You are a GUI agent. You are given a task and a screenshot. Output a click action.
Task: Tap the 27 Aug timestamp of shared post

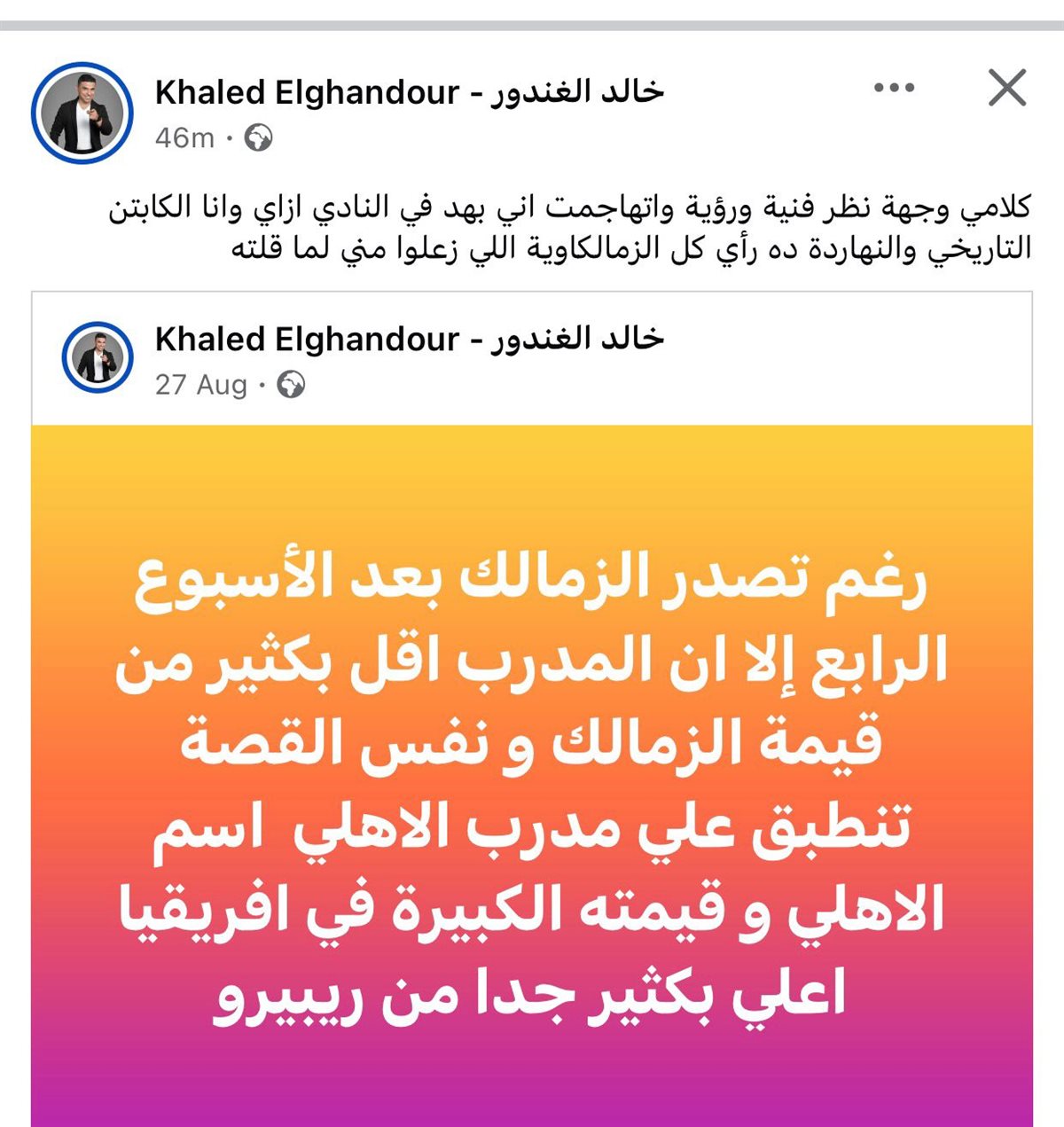pos(200,385)
